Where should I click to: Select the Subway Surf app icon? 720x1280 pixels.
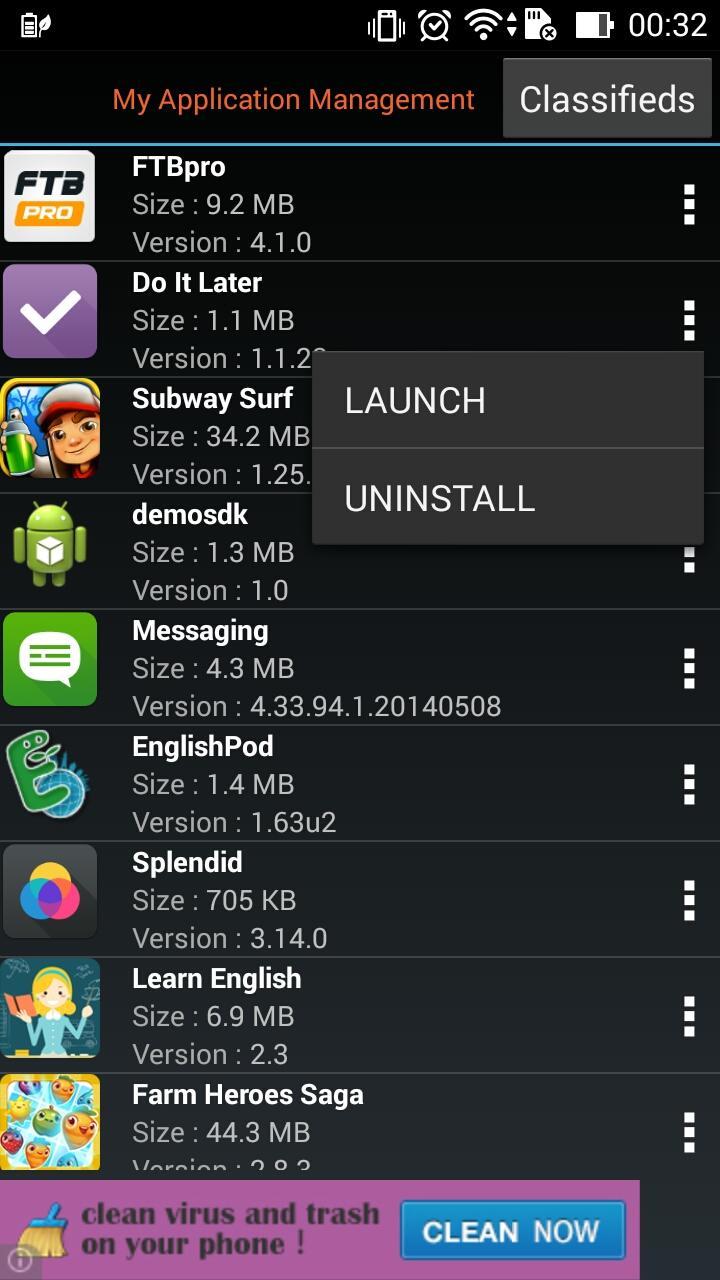click(x=50, y=428)
